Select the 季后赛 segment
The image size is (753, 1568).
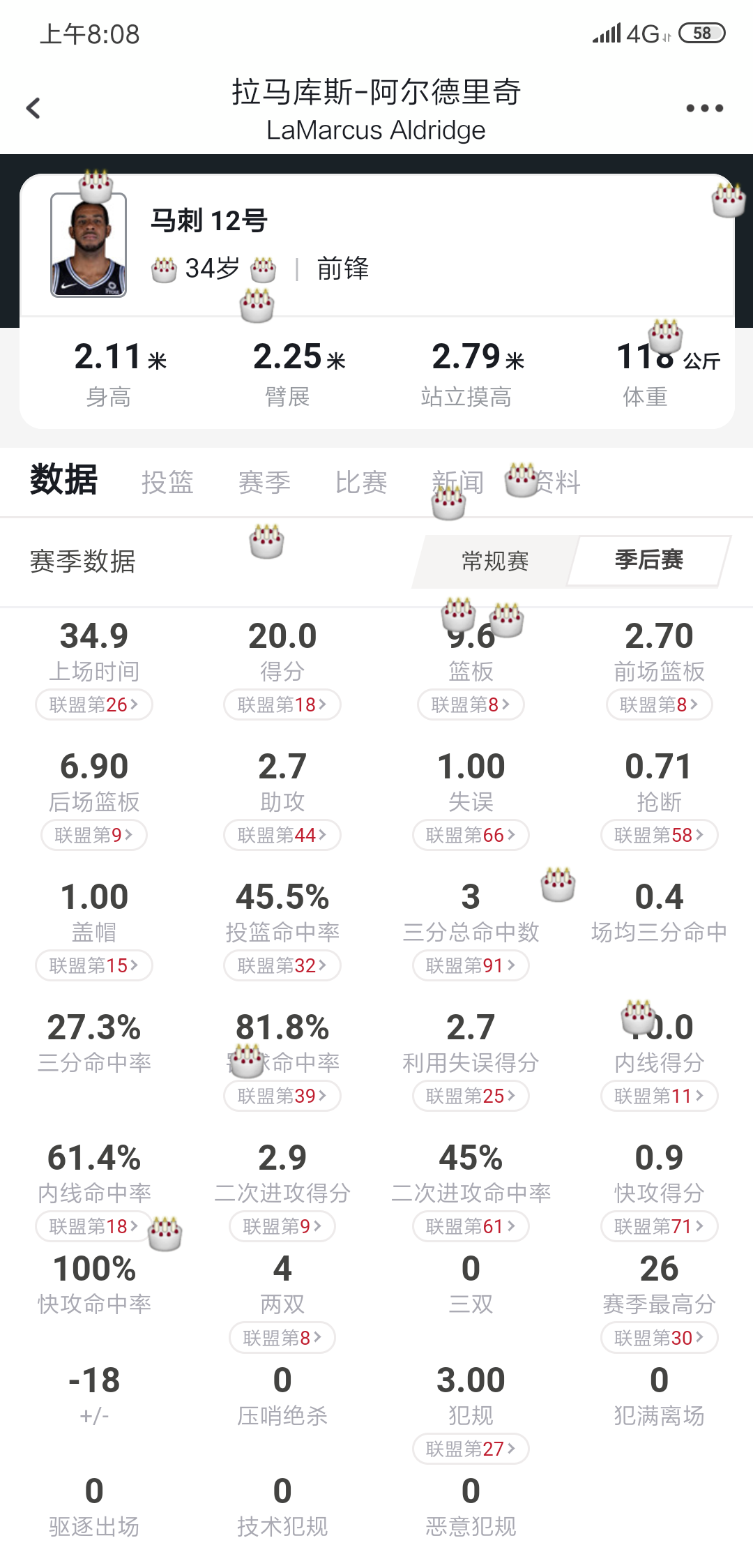click(x=648, y=560)
